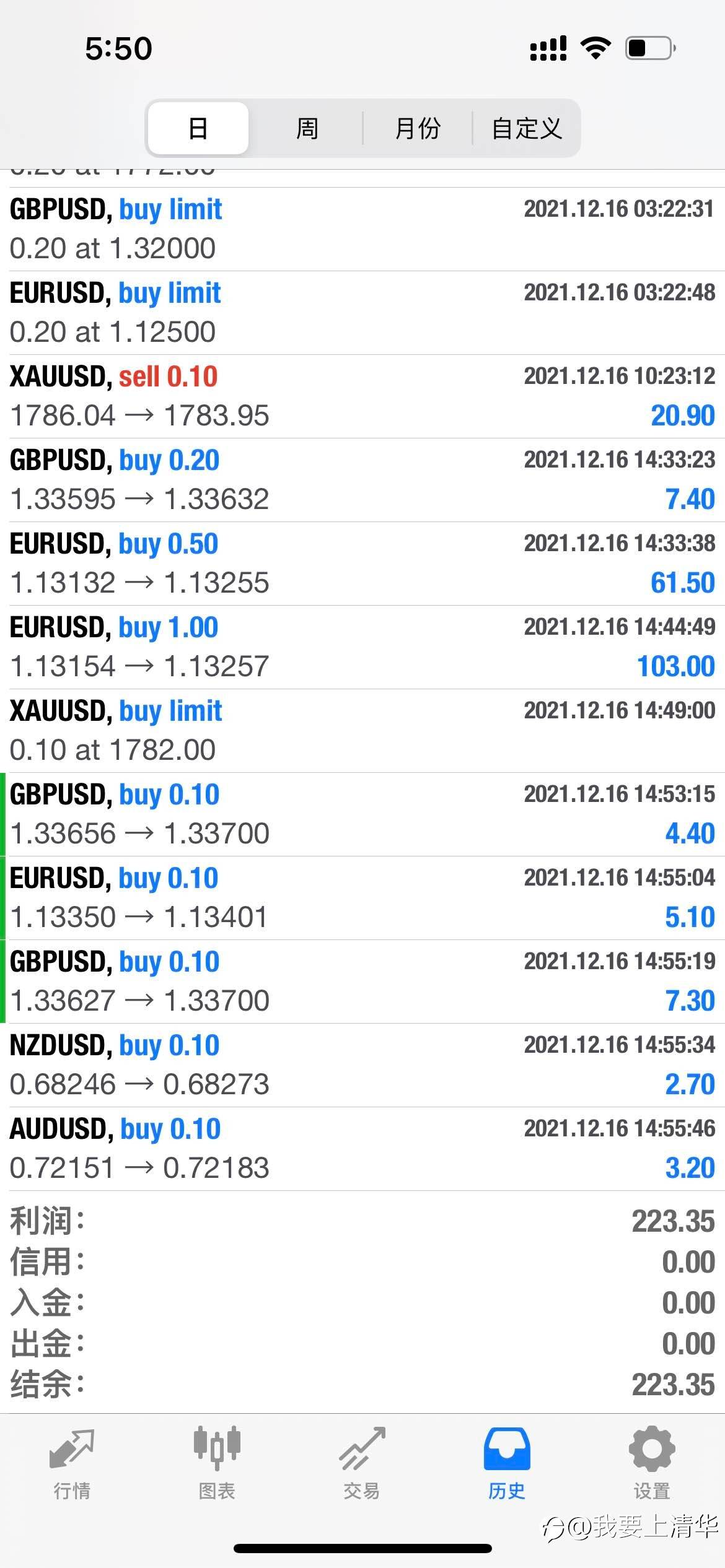Open the 行情 quotes tab

tap(72, 1464)
